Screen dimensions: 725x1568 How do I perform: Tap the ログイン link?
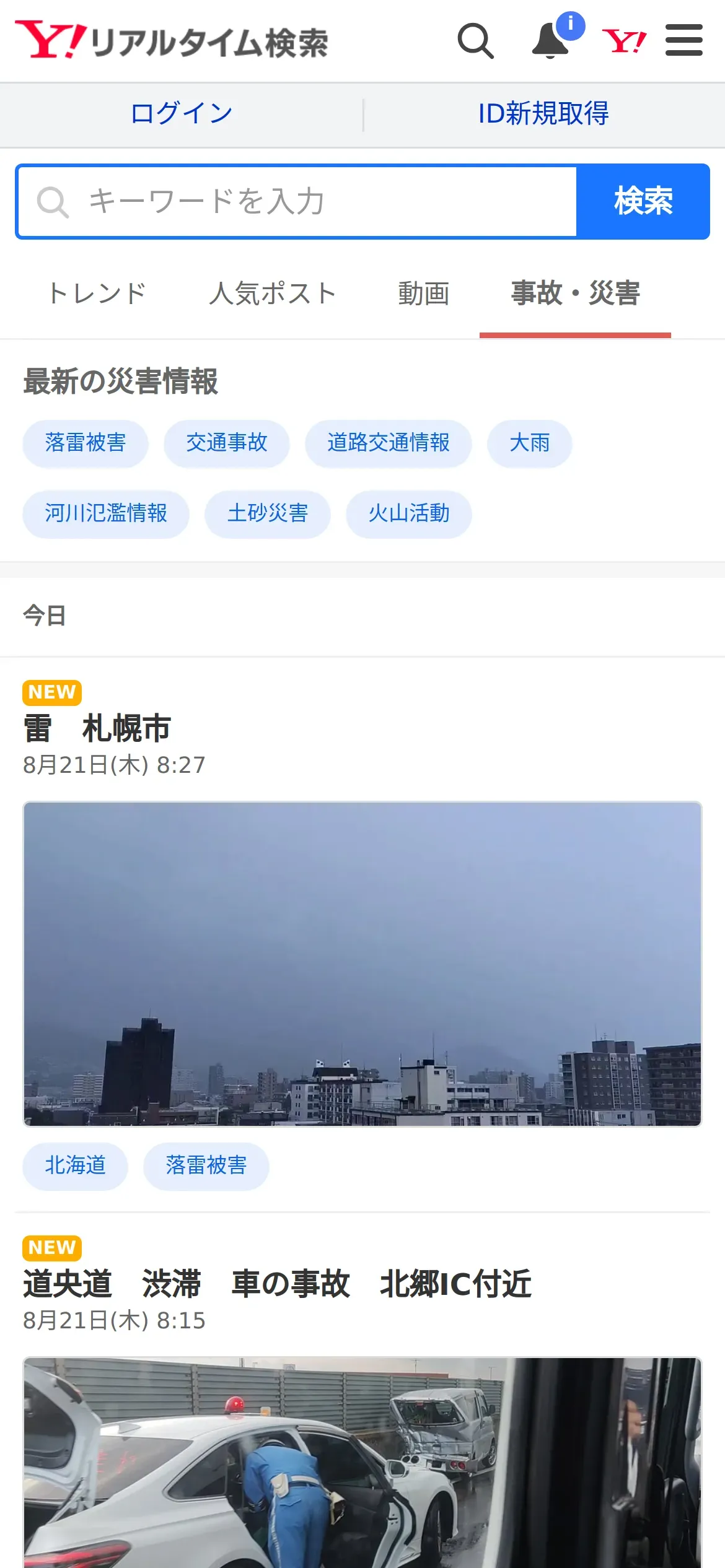pyautogui.click(x=181, y=114)
